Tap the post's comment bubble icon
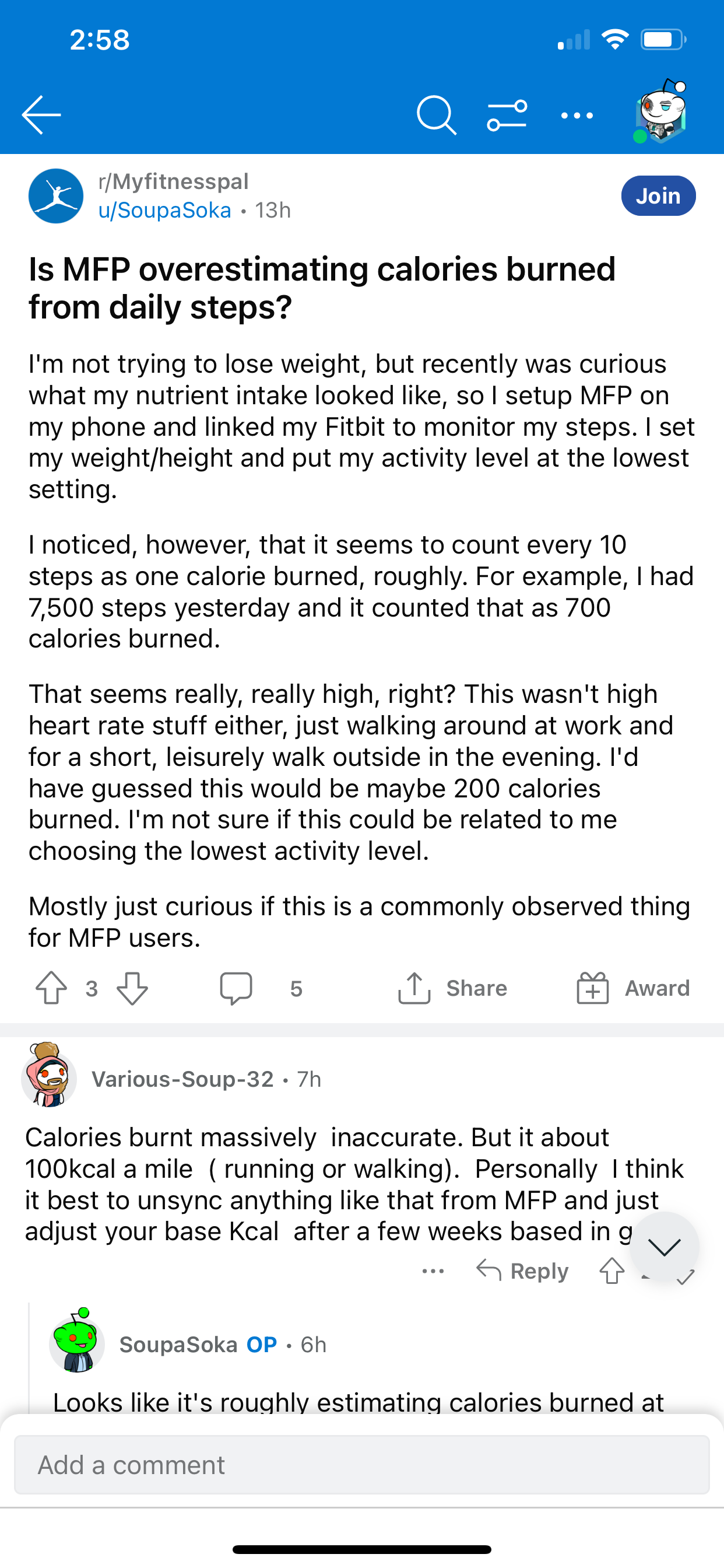724x1568 pixels. pos(236,988)
